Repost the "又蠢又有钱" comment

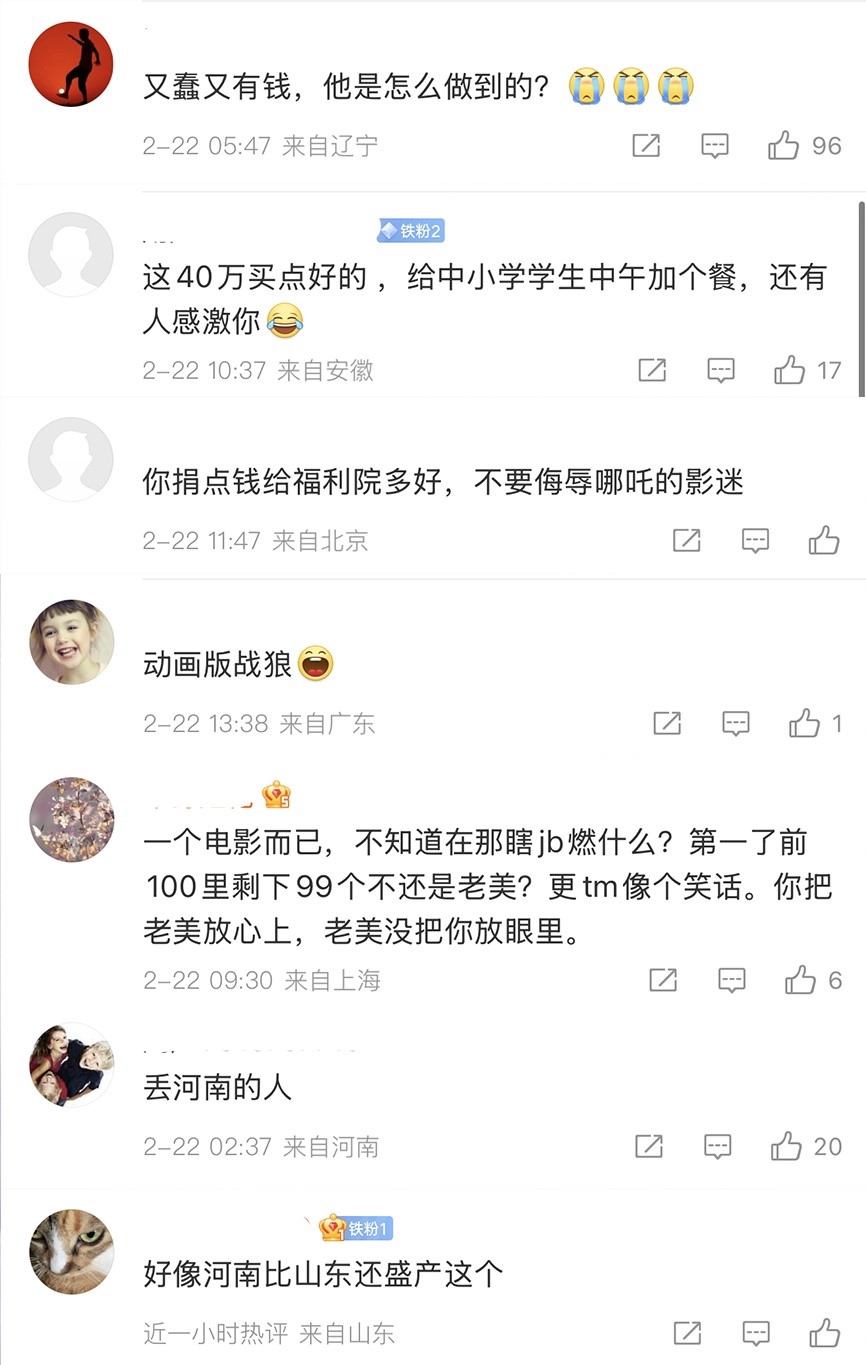647,146
